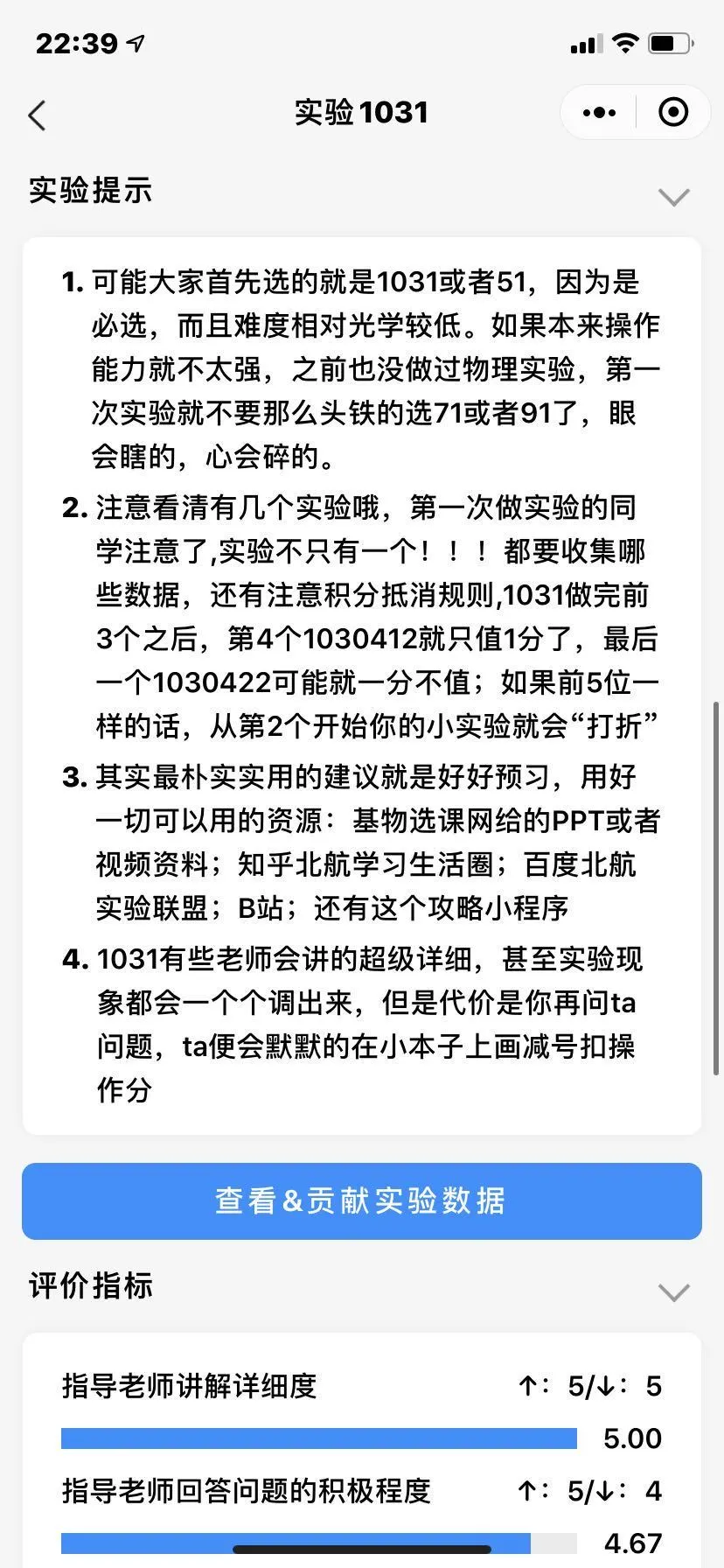
Task: Open the mini program more-options menu
Action: 599,113
